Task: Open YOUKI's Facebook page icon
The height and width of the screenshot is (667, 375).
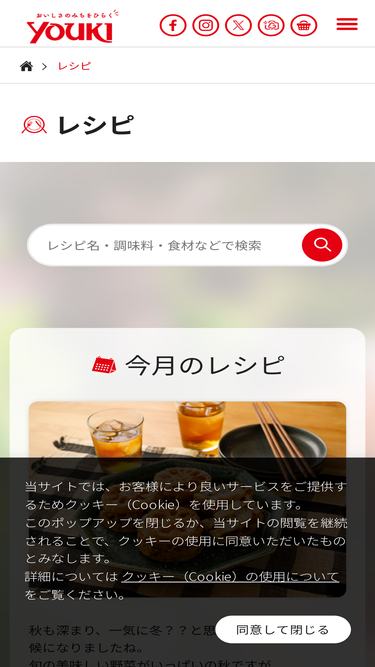Action: point(173,25)
